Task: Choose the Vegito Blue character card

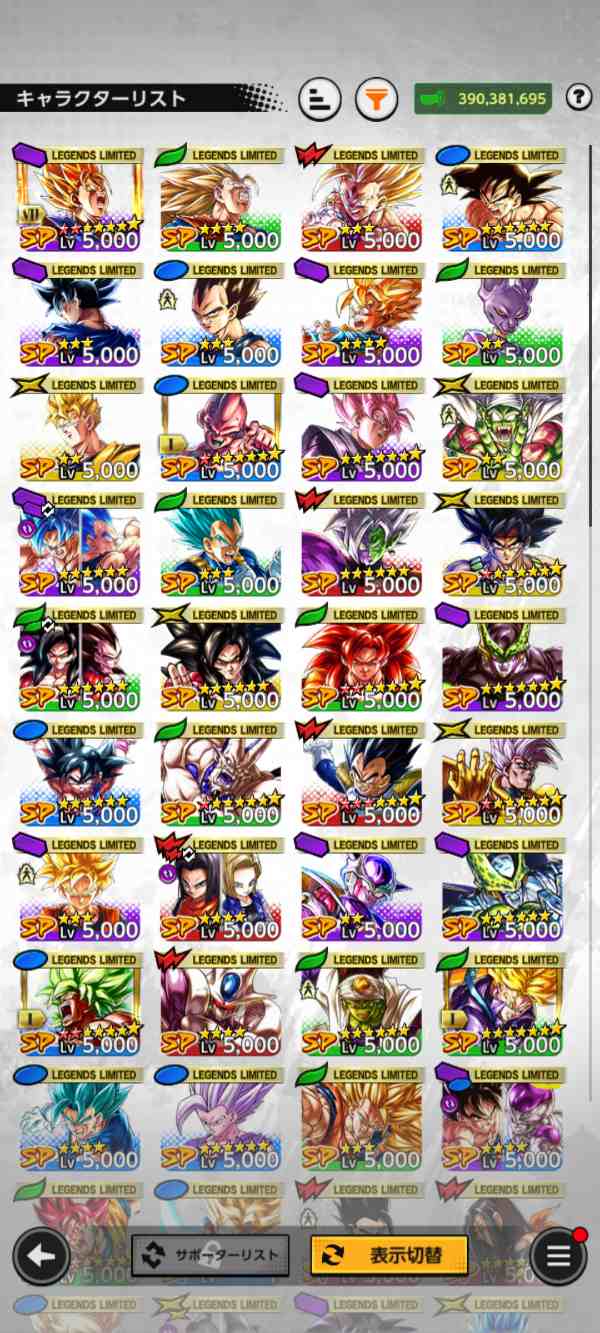Action: (220, 544)
